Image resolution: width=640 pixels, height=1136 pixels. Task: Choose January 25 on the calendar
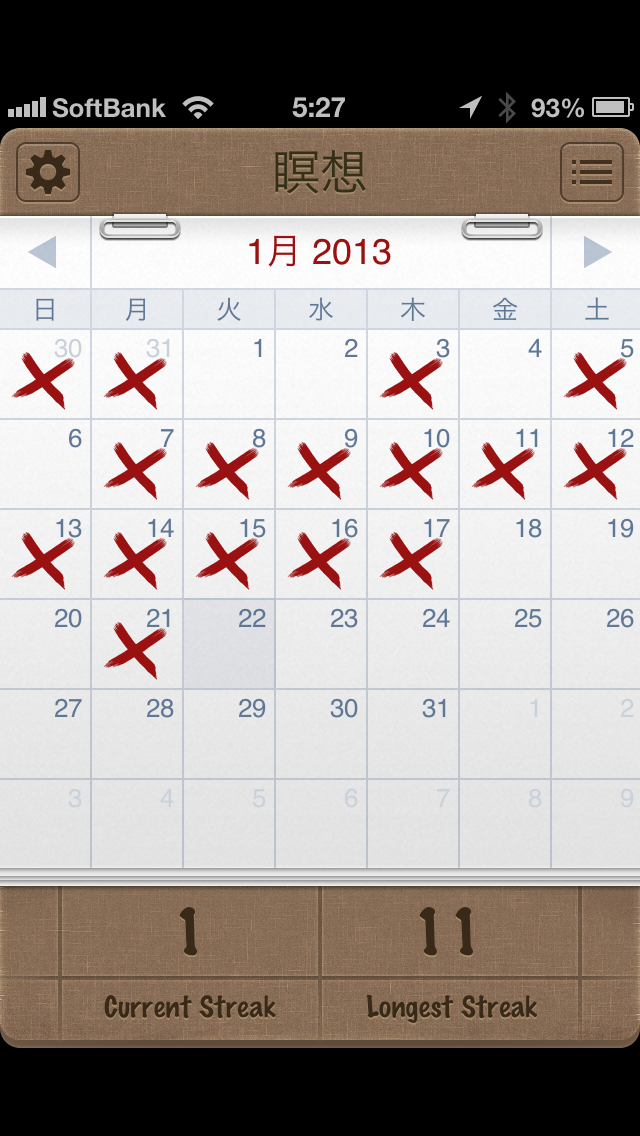(x=505, y=644)
